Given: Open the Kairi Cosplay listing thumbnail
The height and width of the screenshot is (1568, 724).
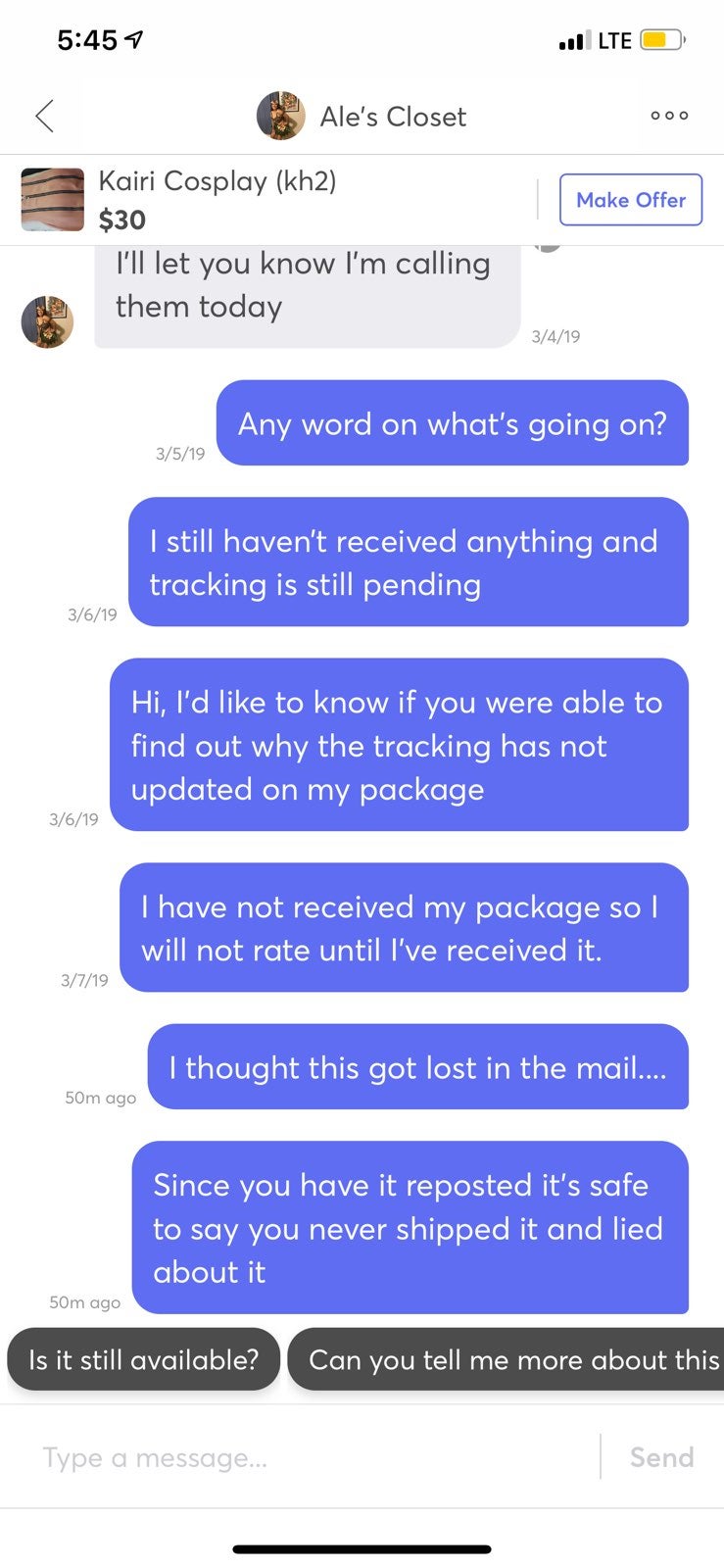Looking at the screenshot, I should (53, 200).
